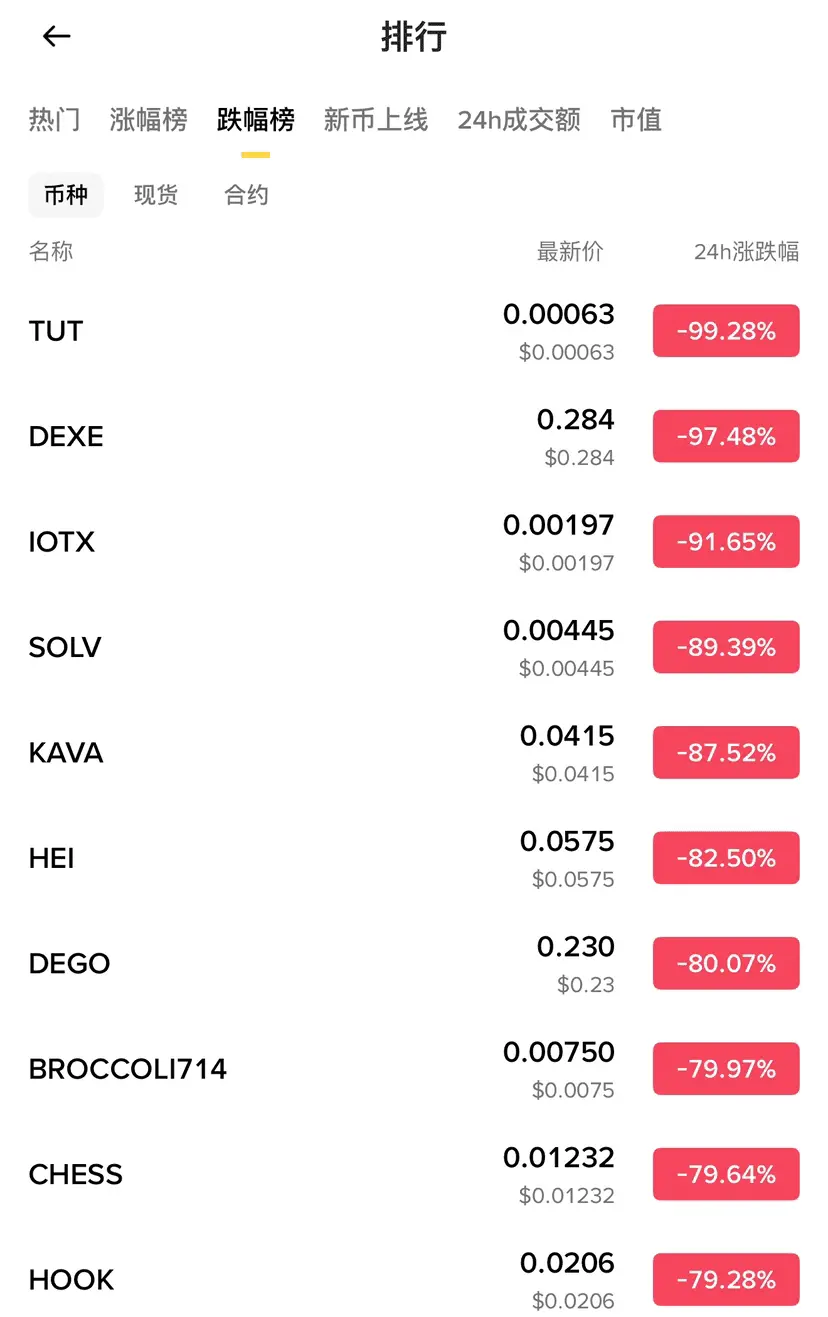Screen dimensions: 828x1317
Task: Switch to the 市值 tab
Action: 636,120
